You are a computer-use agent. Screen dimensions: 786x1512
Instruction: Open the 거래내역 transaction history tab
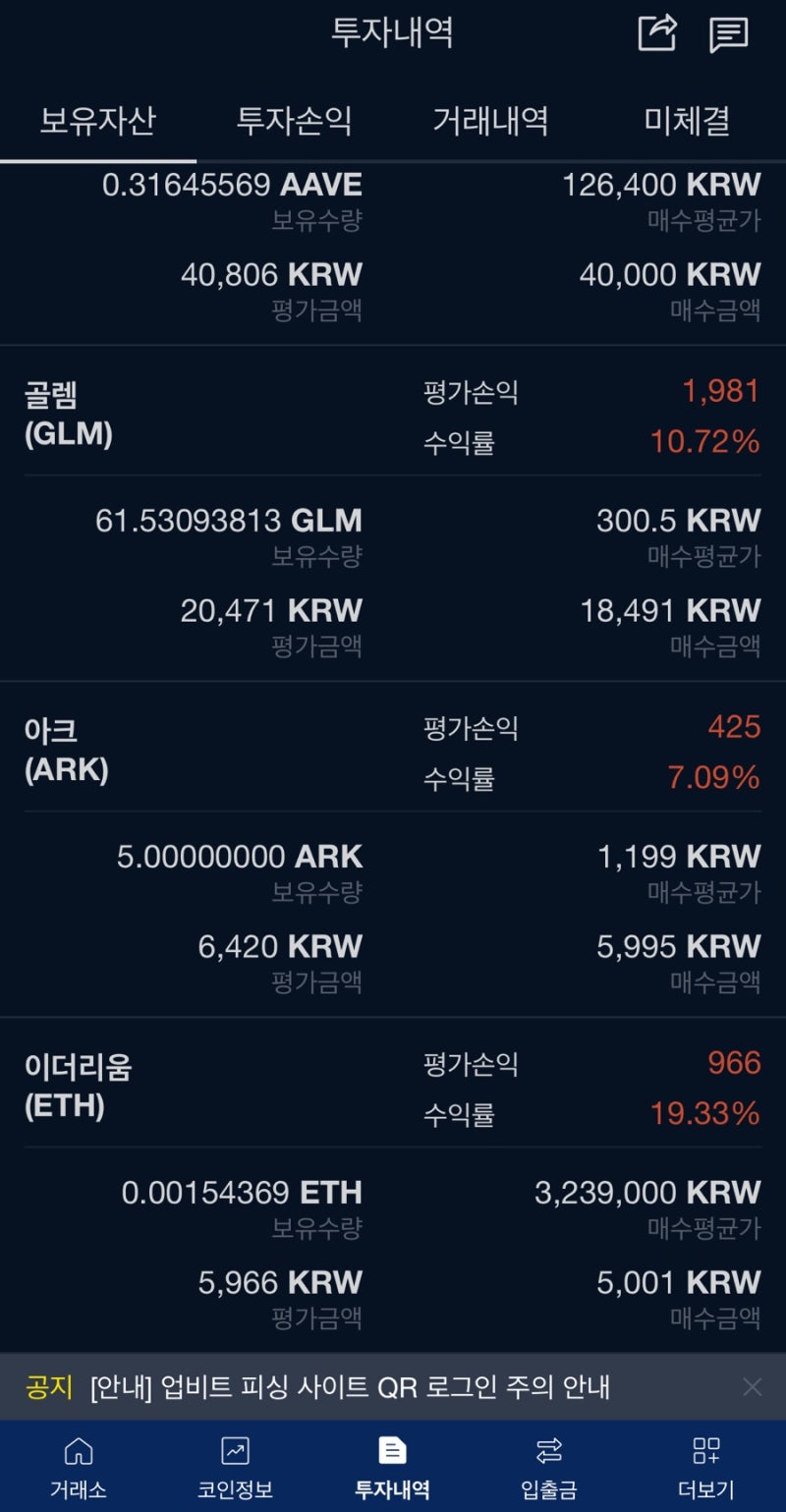pyautogui.click(x=490, y=120)
